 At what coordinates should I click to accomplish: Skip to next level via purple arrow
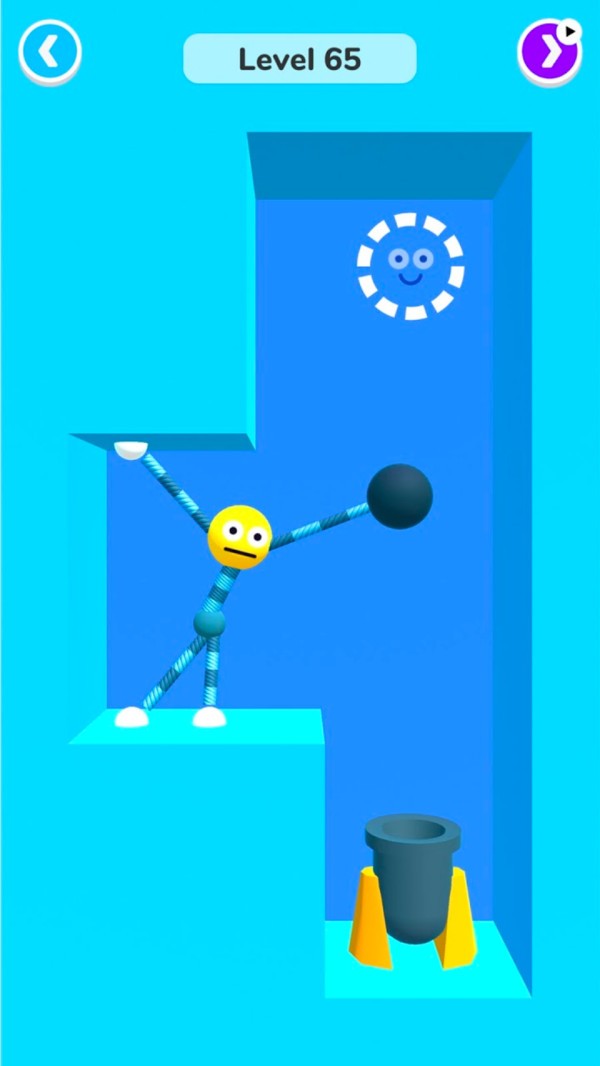coord(548,54)
